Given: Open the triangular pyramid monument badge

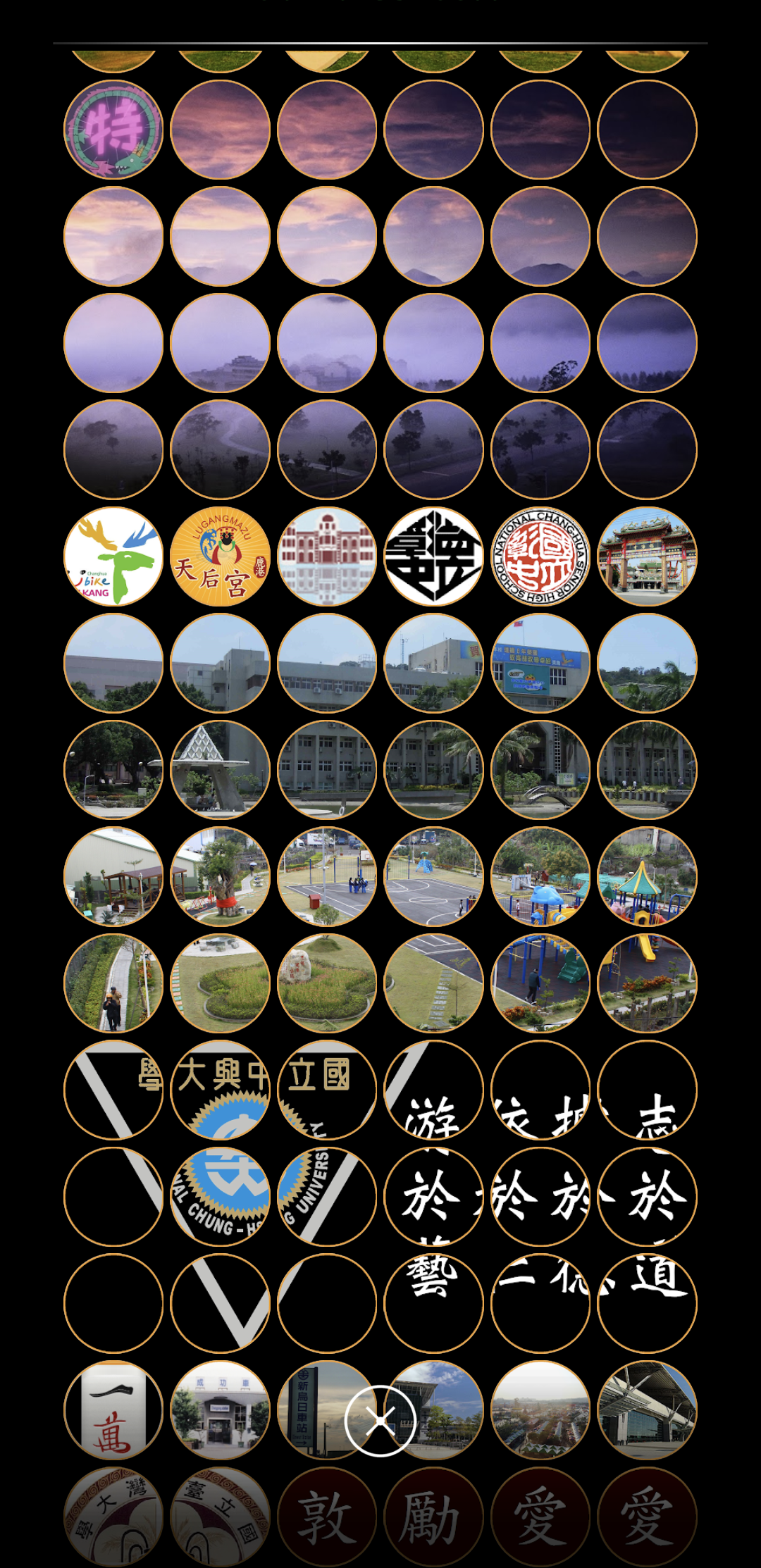Looking at the screenshot, I should pos(220,770).
